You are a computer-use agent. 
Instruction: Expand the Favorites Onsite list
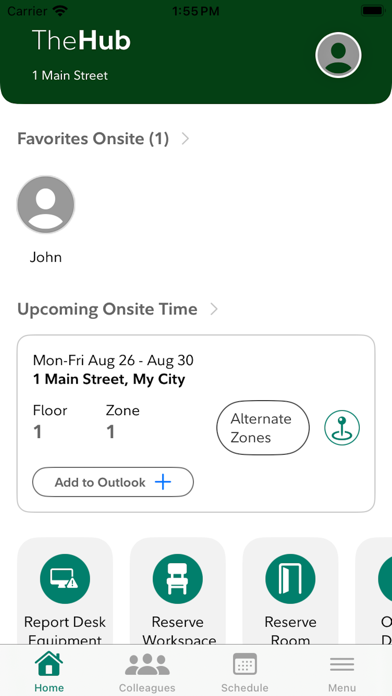(x=103, y=139)
